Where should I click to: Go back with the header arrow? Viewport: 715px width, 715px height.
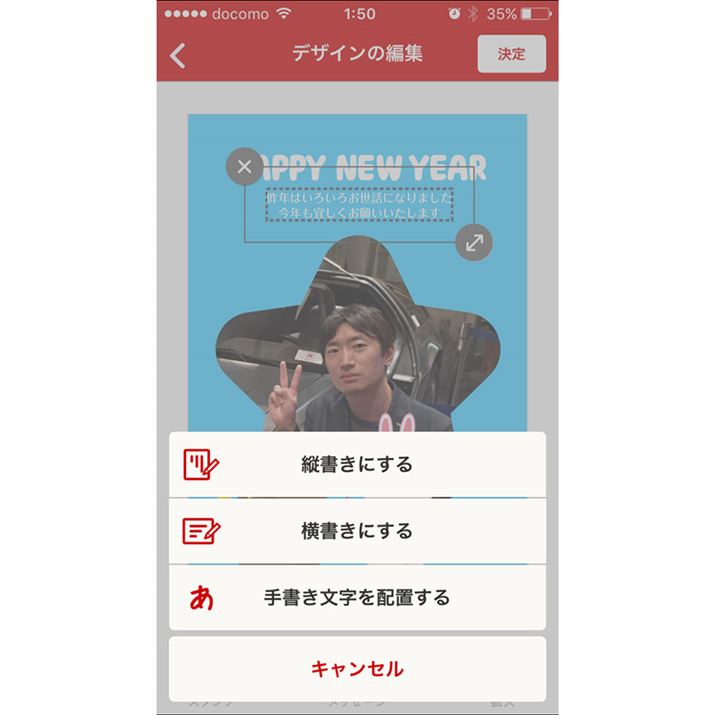179,56
